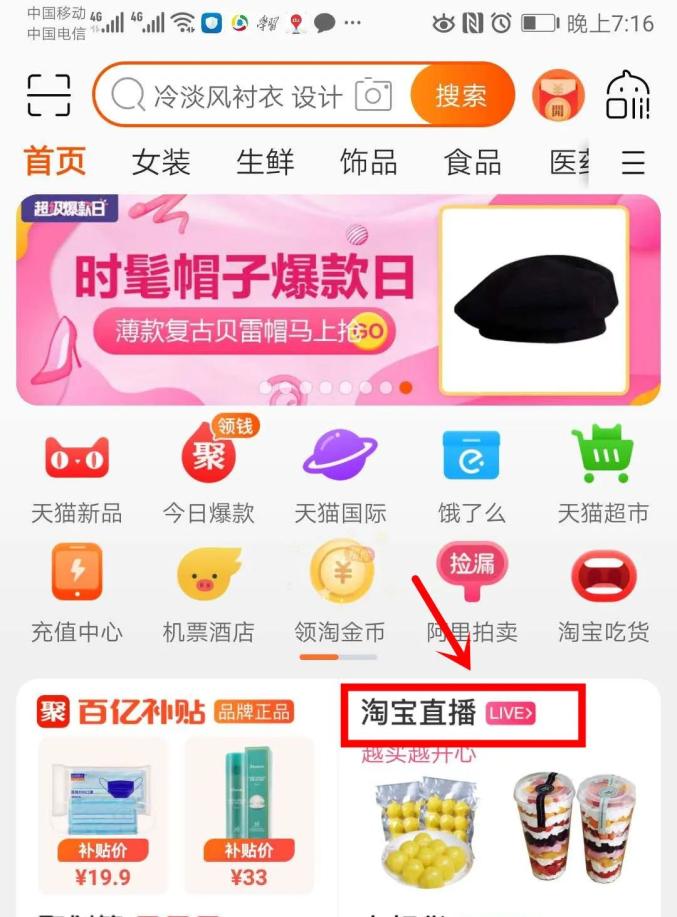Open the scan code icon
The height and width of the screenshot is (917, 677).
48,96
